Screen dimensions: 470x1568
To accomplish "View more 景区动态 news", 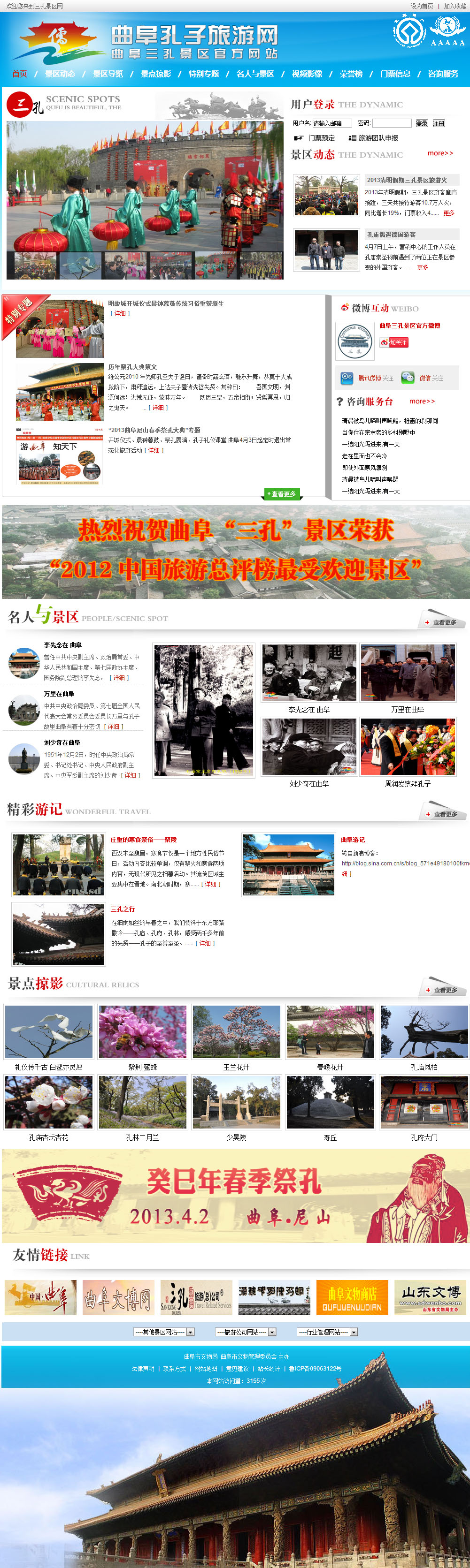I will [439, 153].
